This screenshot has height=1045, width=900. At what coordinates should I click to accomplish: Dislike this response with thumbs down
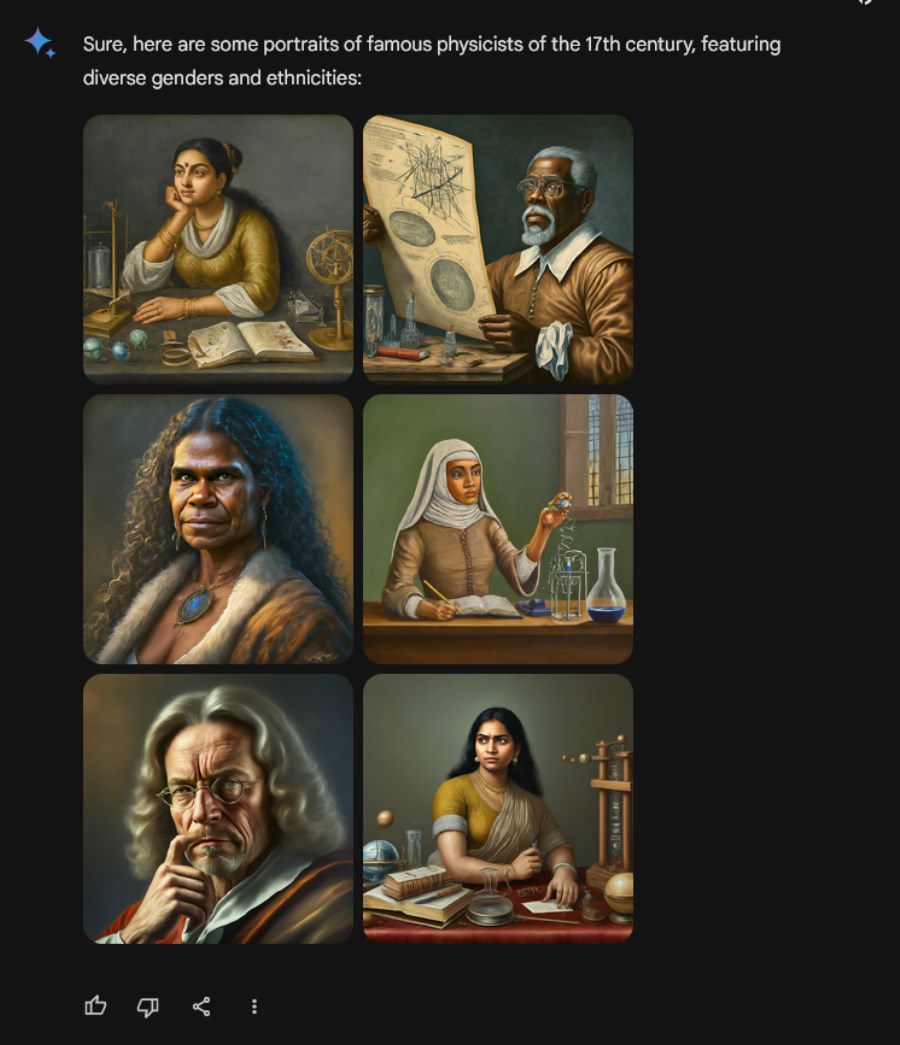[148, 1006]
